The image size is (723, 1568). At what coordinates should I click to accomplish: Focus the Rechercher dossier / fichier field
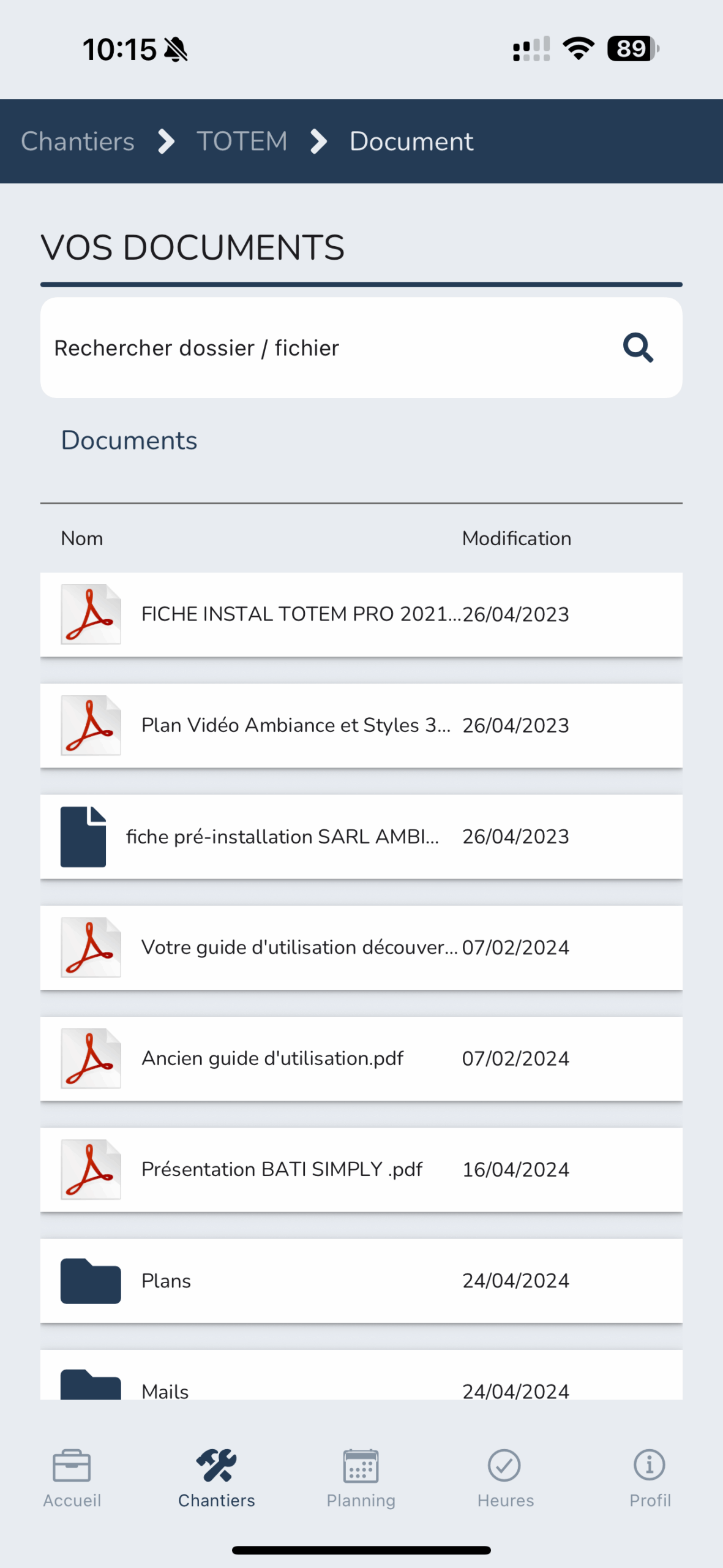coord(361,348)
